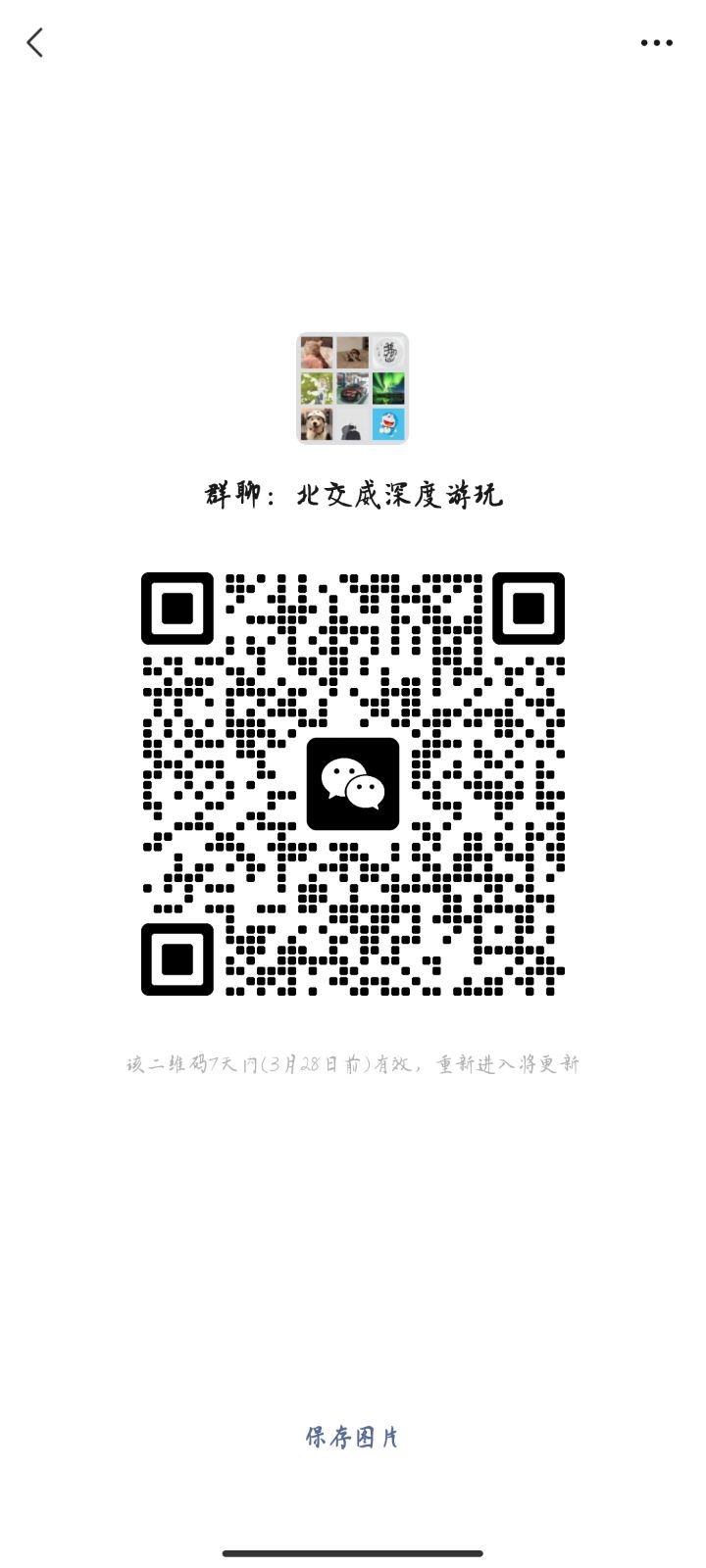Tap 保存图片 to save the QR image

click(352, 1438)
